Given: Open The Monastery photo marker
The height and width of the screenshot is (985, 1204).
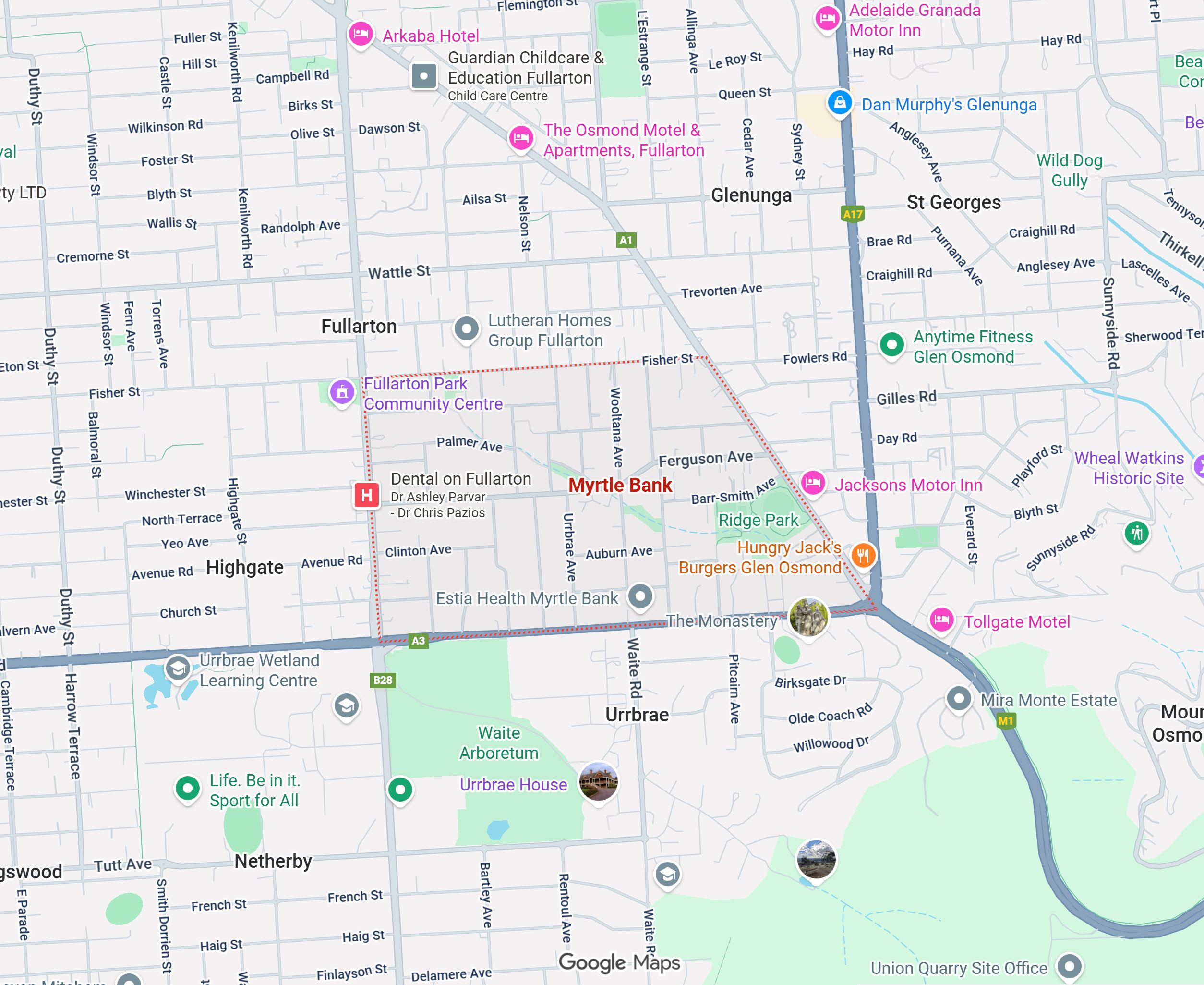Looking at the screenshot, I should pos(808,617).
